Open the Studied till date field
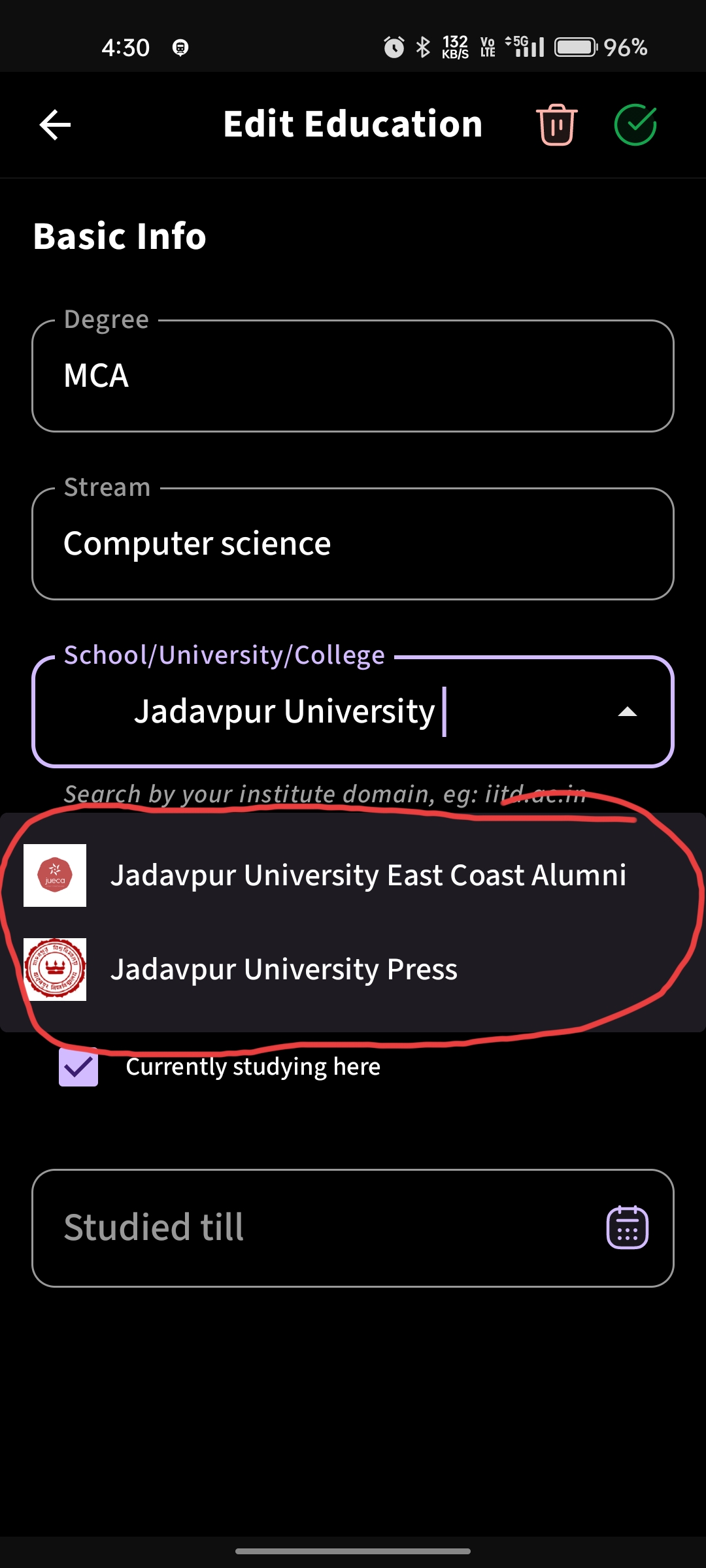The height and width of the screenshot is (1568, 706). pyautogui.click(x=314, y=1228)
